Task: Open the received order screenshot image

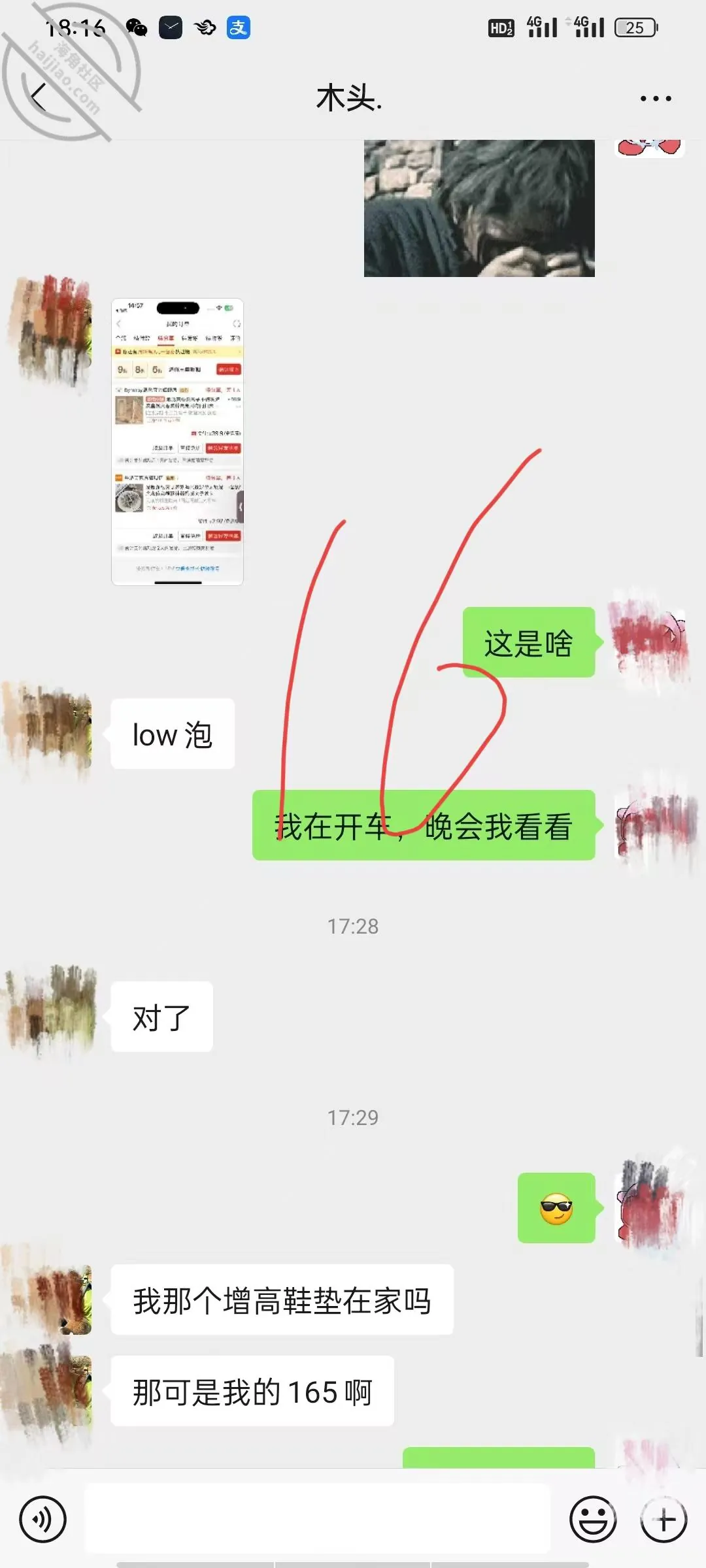Action: (x=177, y=442)
